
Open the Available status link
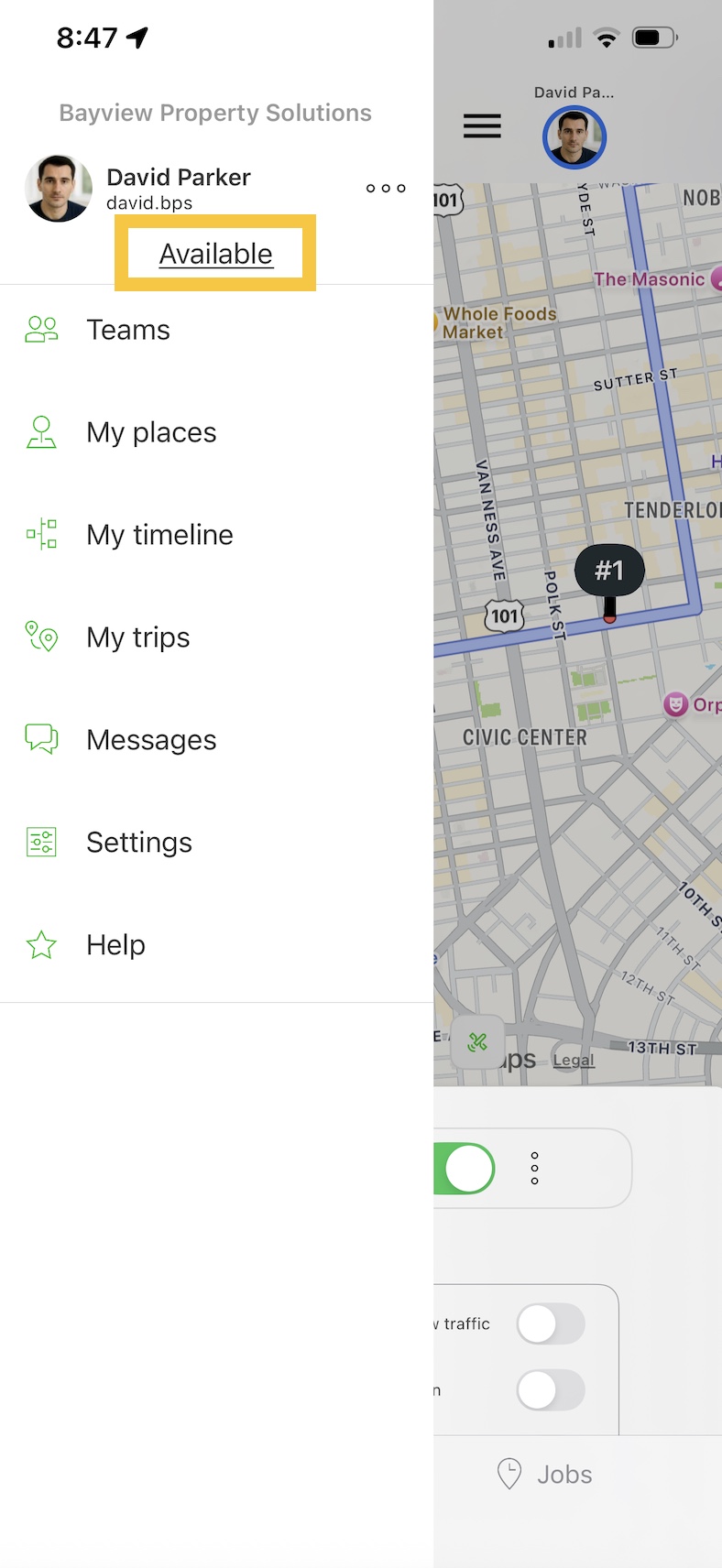tap(215, 254)
